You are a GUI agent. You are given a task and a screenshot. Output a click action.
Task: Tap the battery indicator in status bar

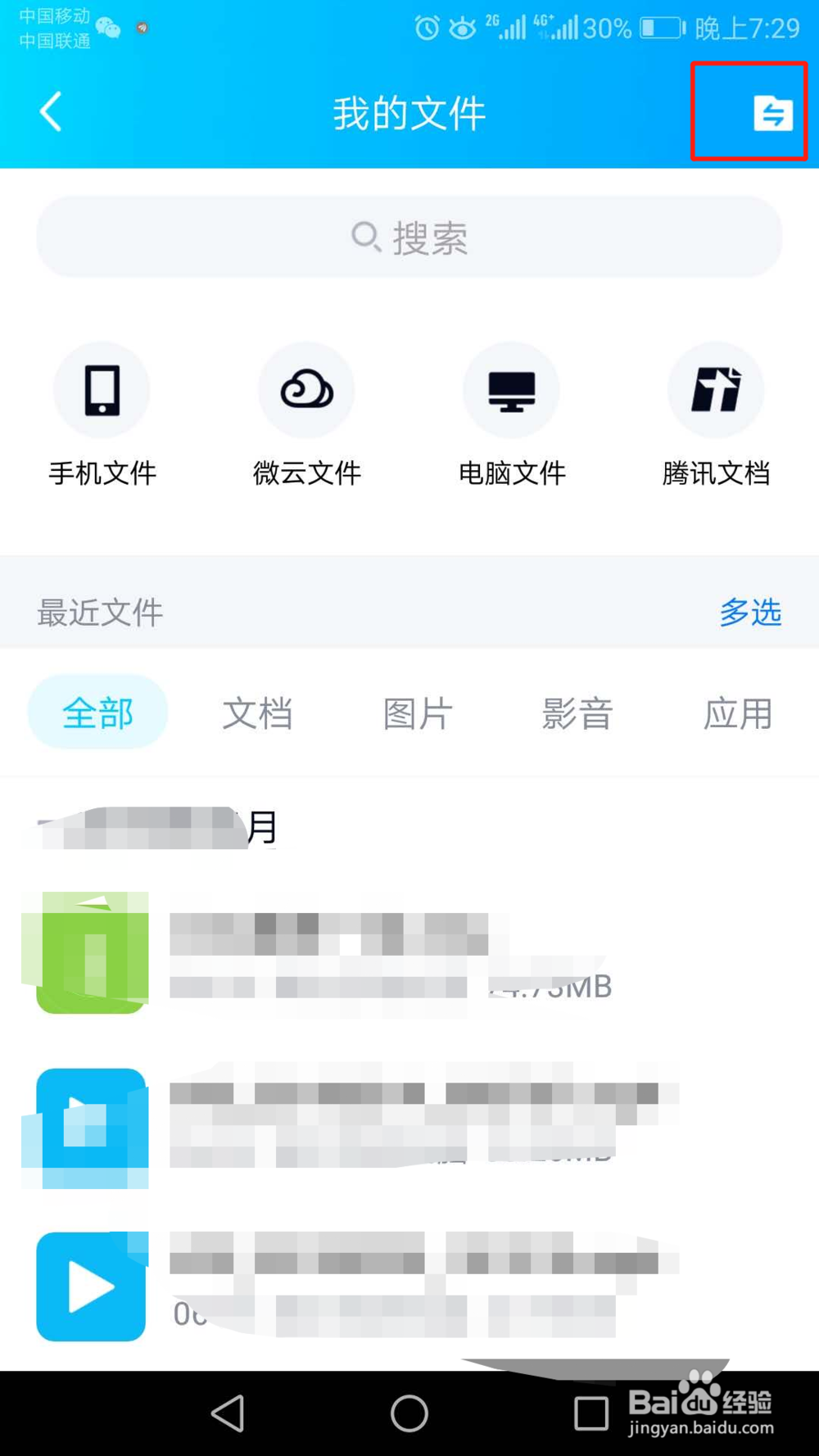coord(662,27)
